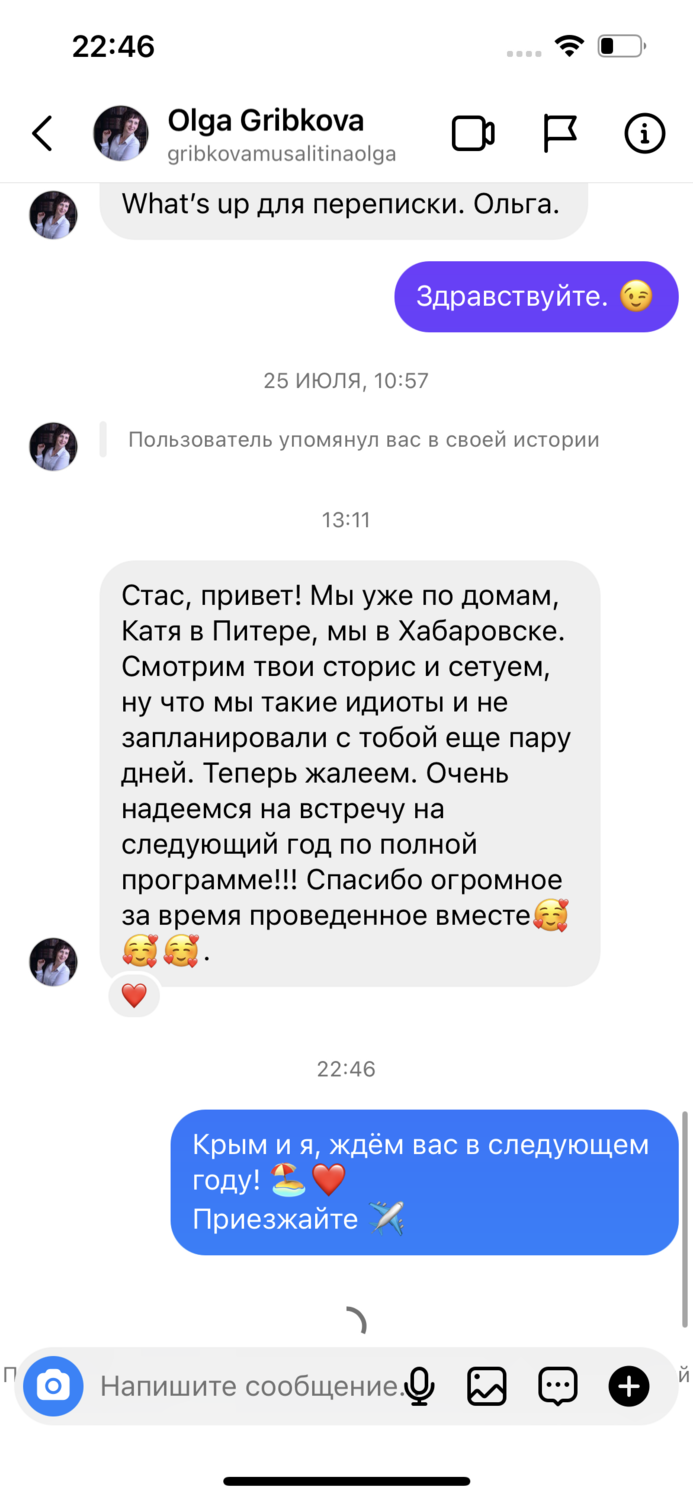Start a video call with Olga
Image resolution: width=693 pixels, height=1500 pixels.
[x=473, y=133]
